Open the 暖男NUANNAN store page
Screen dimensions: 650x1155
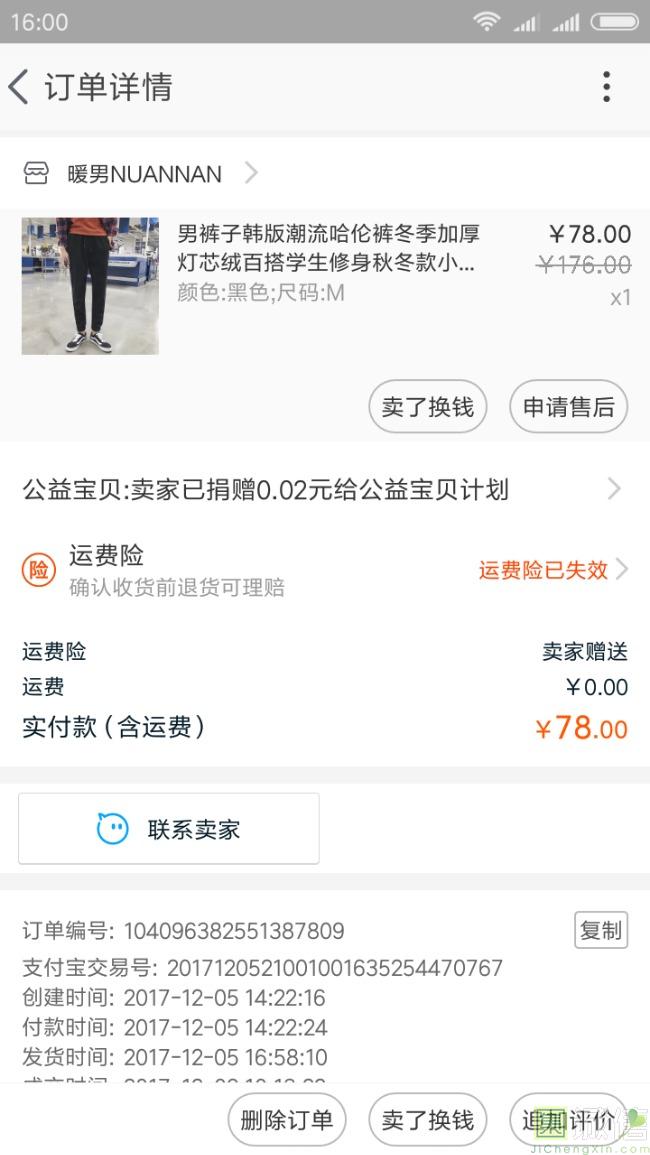click(x=145, y=174)
